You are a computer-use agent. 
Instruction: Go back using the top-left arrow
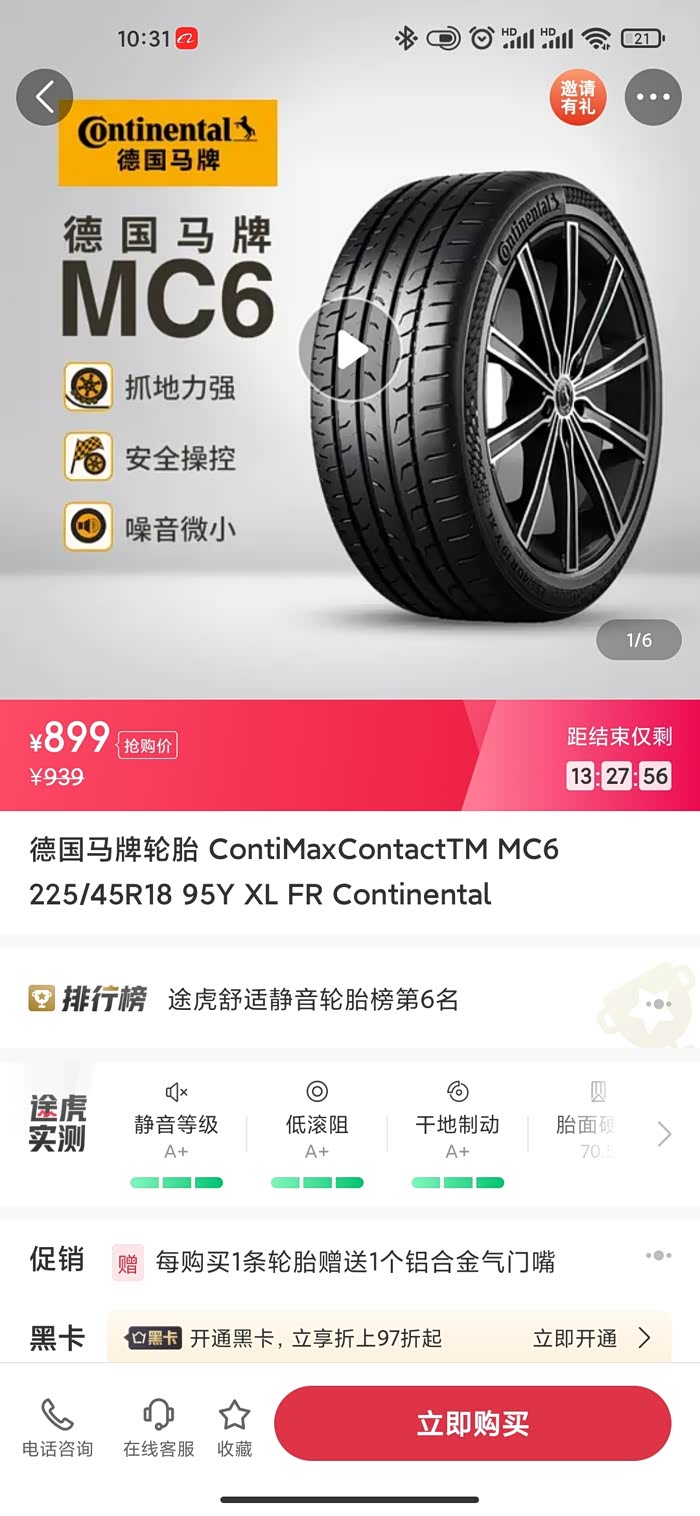[x=45, y=97]
